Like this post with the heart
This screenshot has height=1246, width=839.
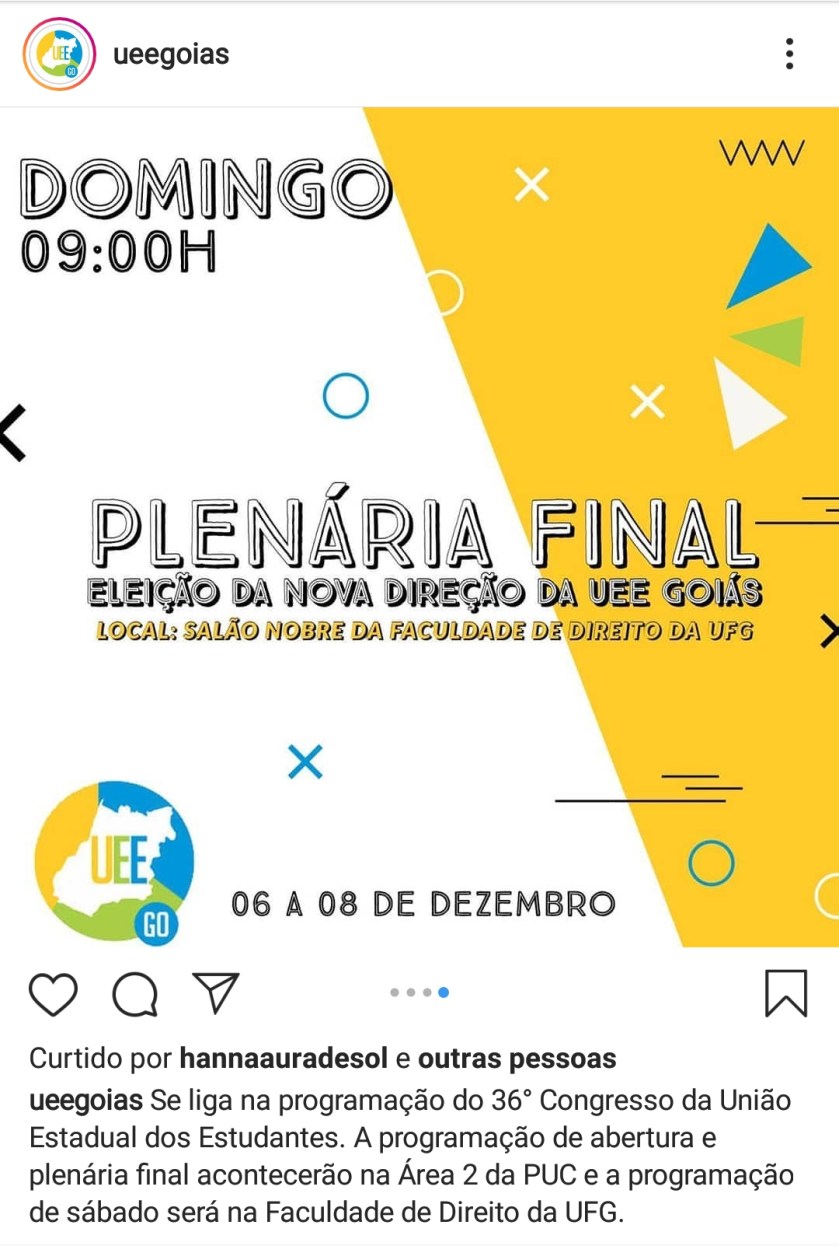54,994
